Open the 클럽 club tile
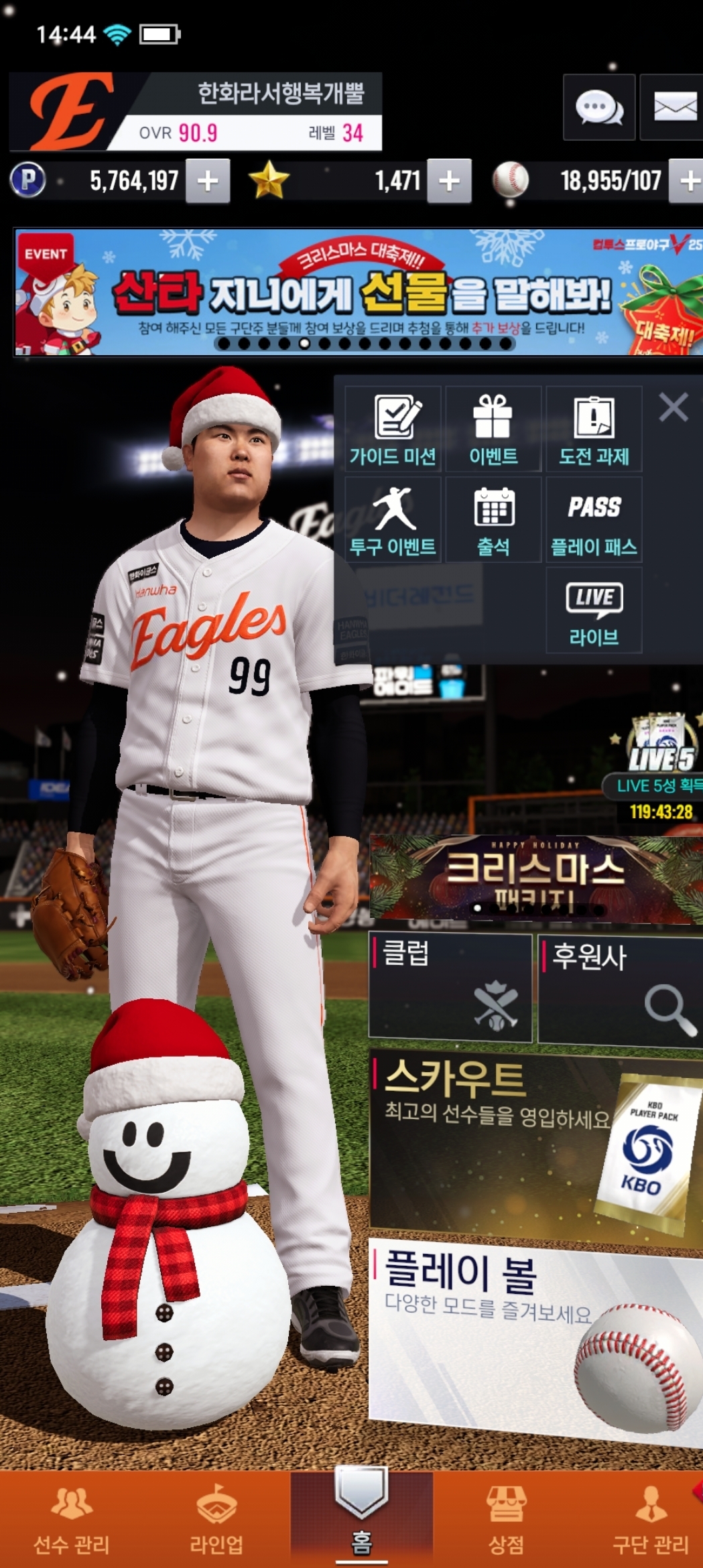Screen dimensions: 703x1568 (x=450, y=988)
